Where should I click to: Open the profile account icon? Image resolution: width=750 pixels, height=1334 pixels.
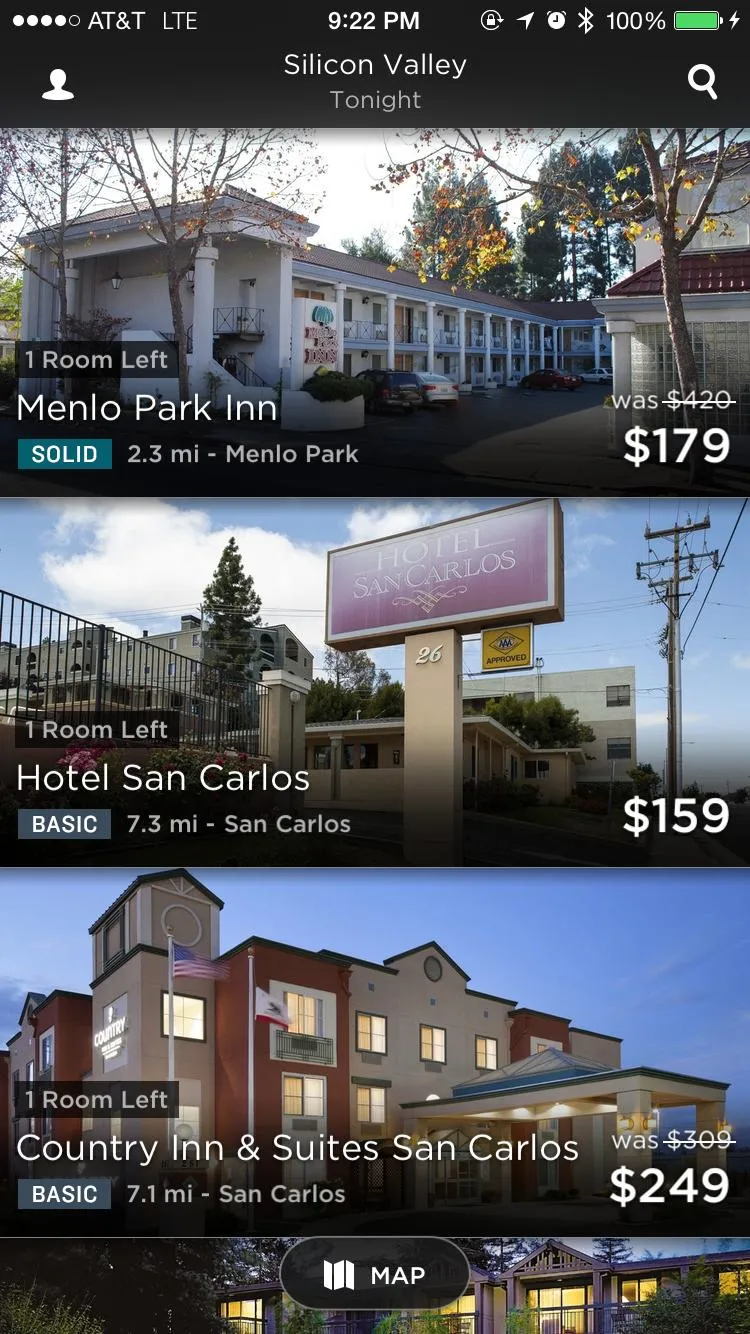(x=58, y=84)
